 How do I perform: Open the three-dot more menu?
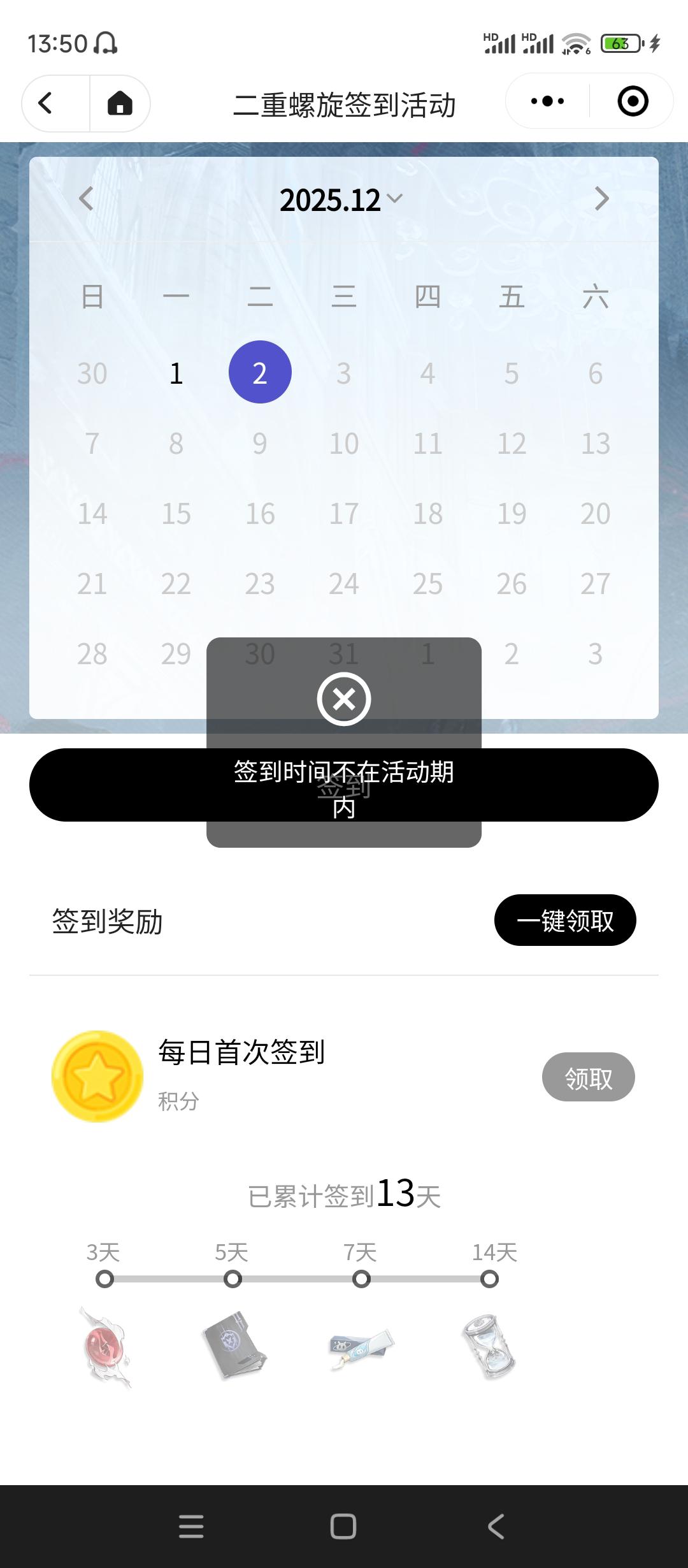[547, 101]
